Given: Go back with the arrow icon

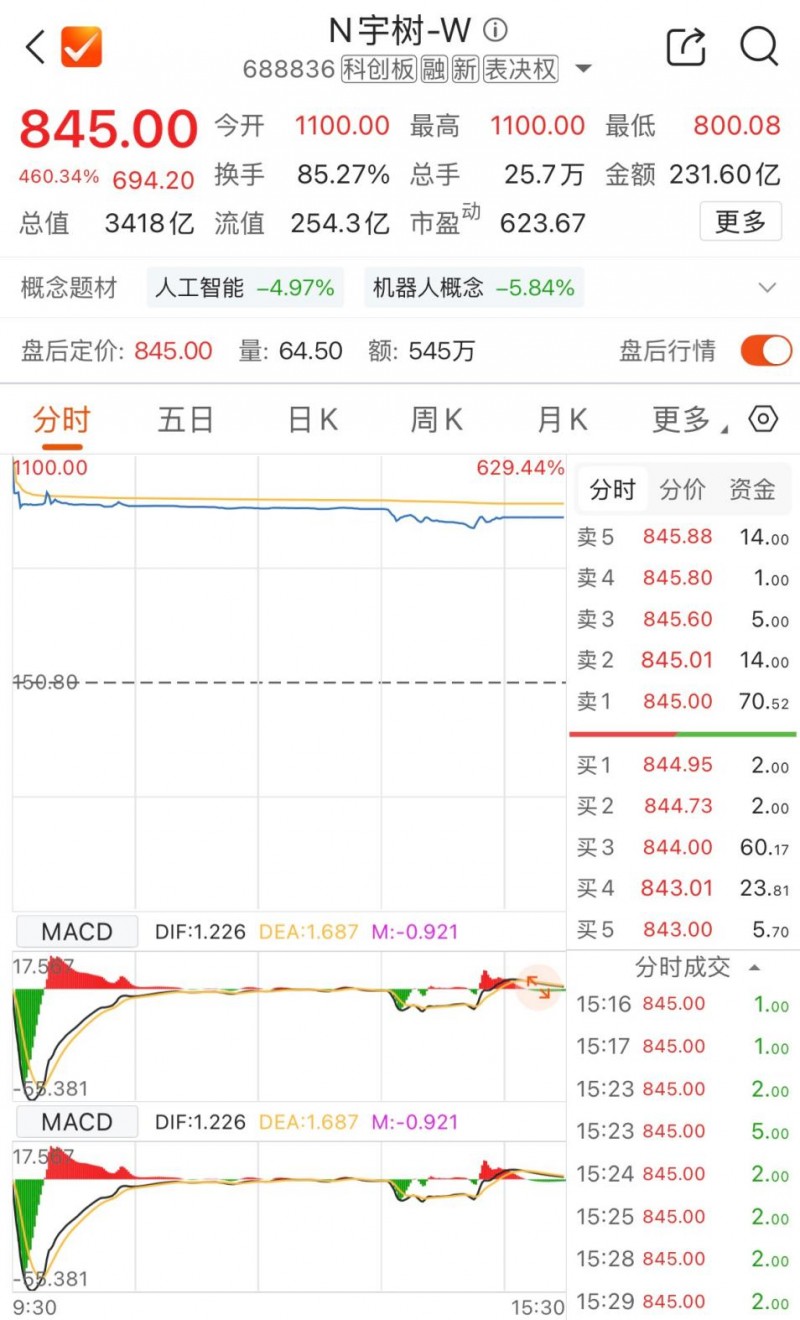Looking at the screenshot, I should click(x=35, y=47).
